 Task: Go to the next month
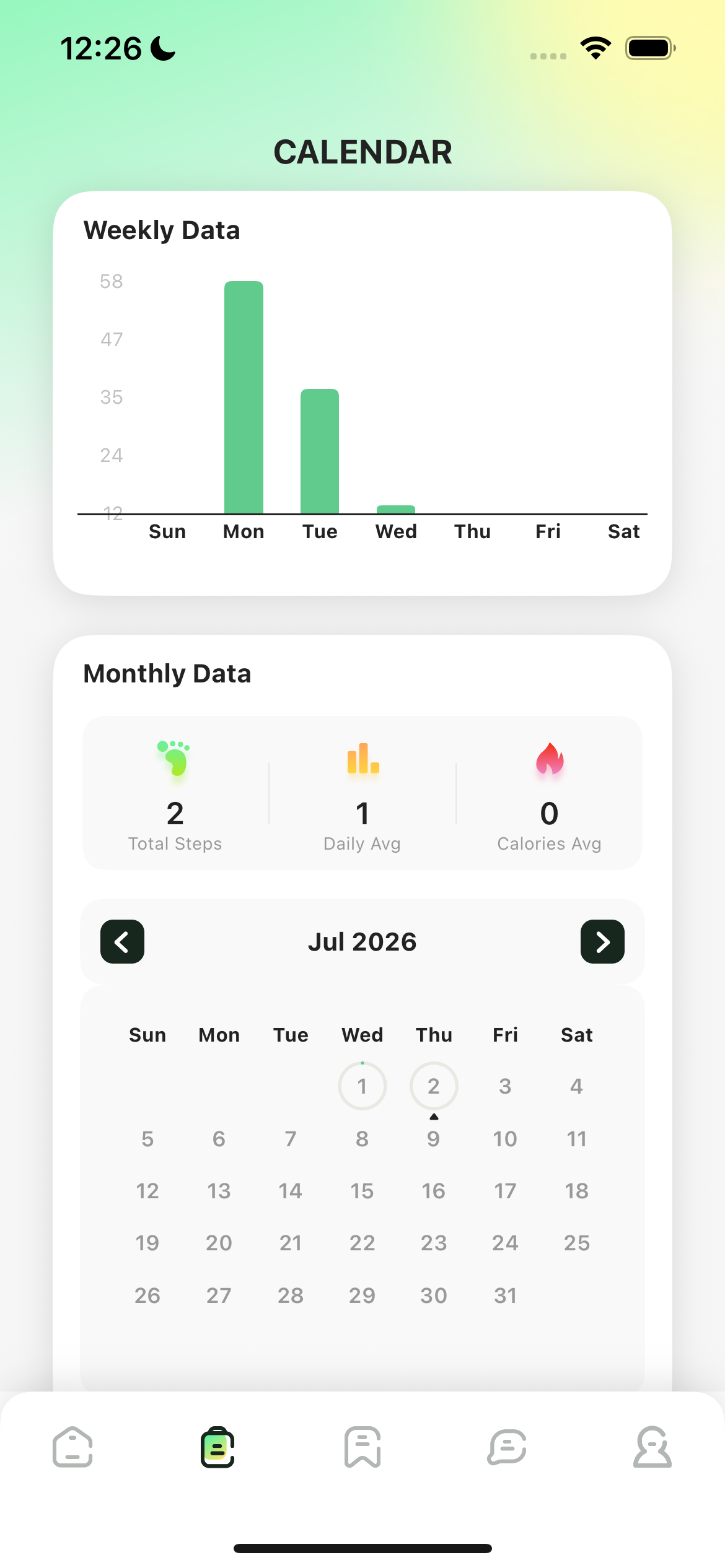[x=602, y=941]
